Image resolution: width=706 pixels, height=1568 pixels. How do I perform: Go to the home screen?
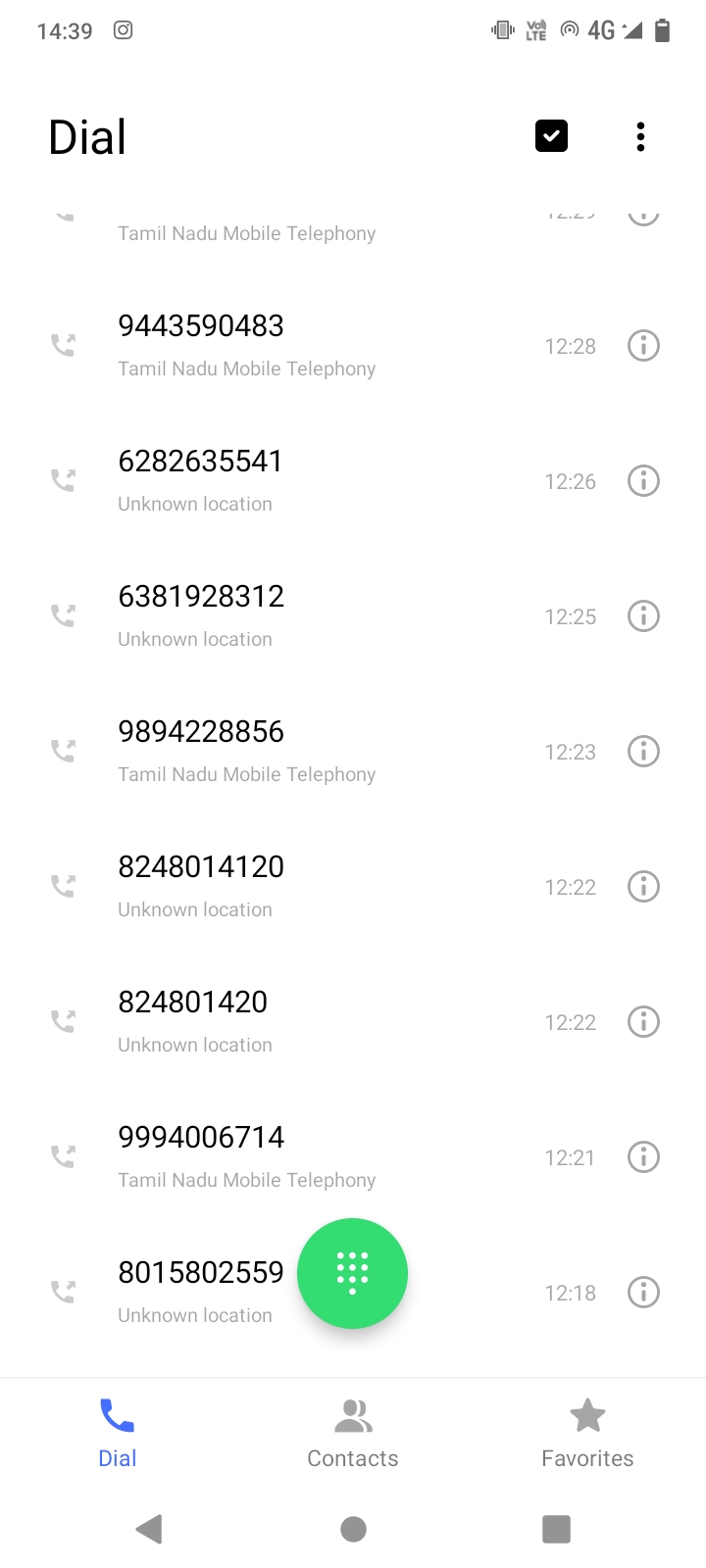point(353,1529)
